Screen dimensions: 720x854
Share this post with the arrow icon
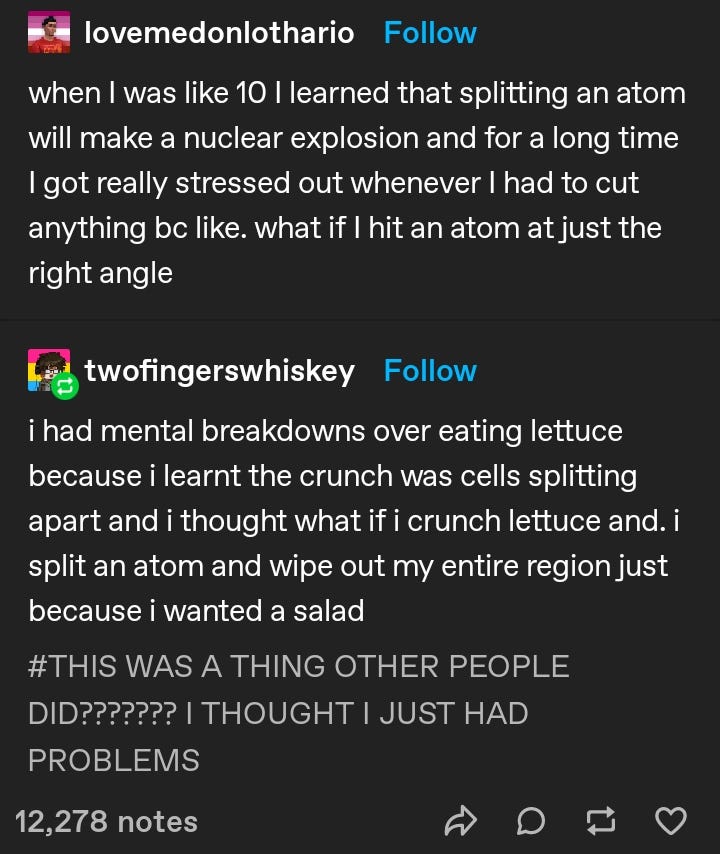click(x=462, y=822)
